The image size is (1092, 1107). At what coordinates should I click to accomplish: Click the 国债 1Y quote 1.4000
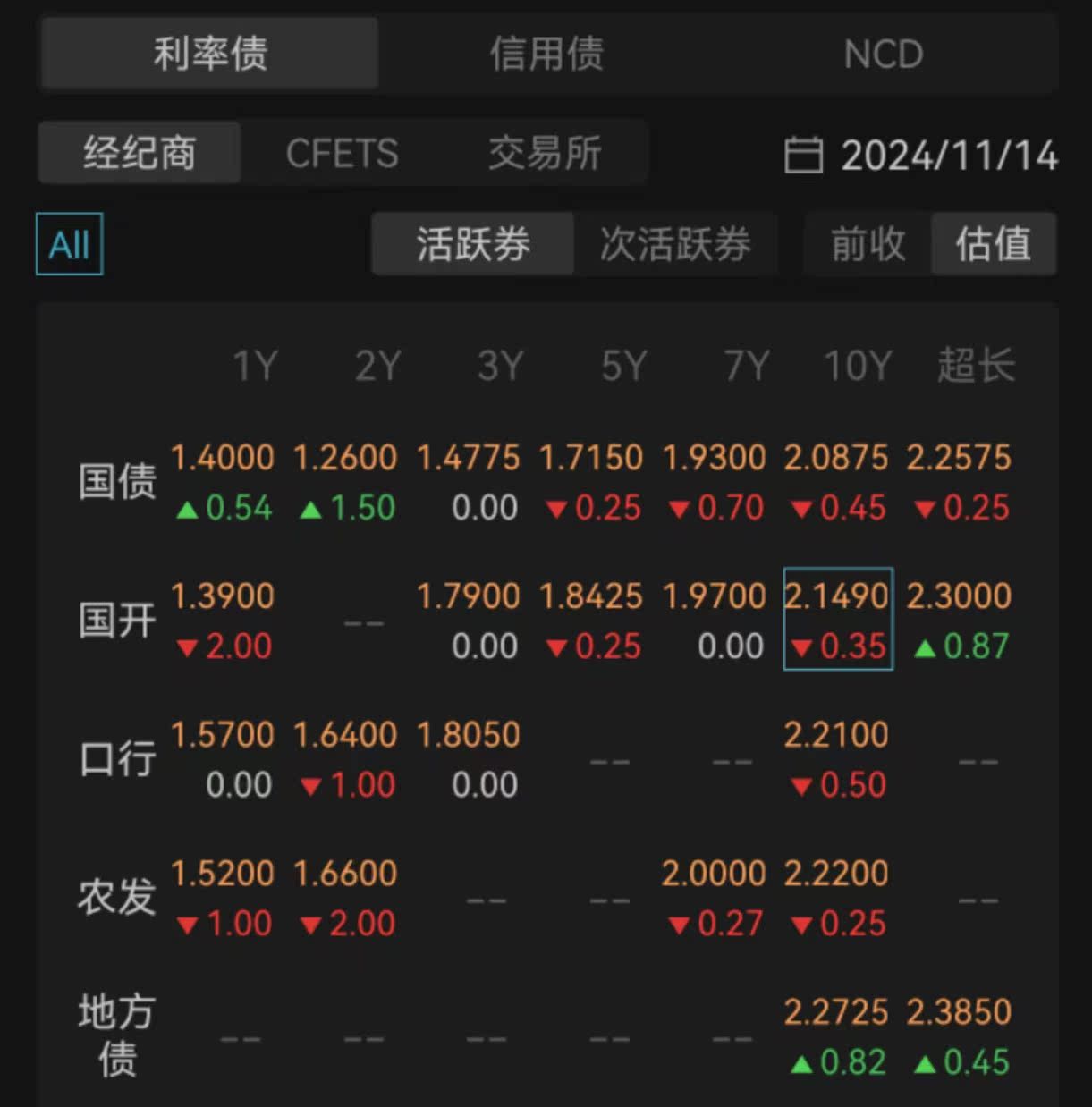pos(223,458)
